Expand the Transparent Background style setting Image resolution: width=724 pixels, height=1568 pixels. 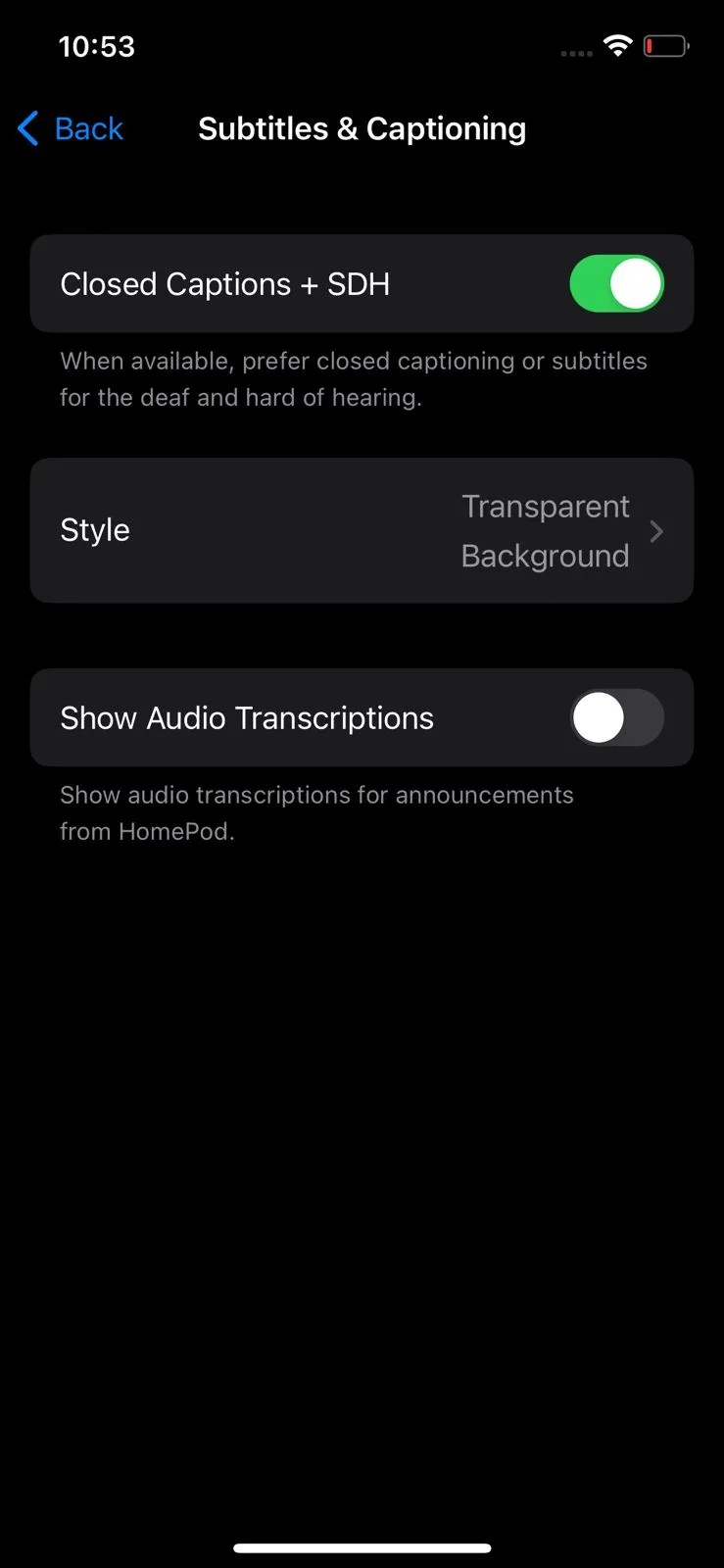click(362, 531)
